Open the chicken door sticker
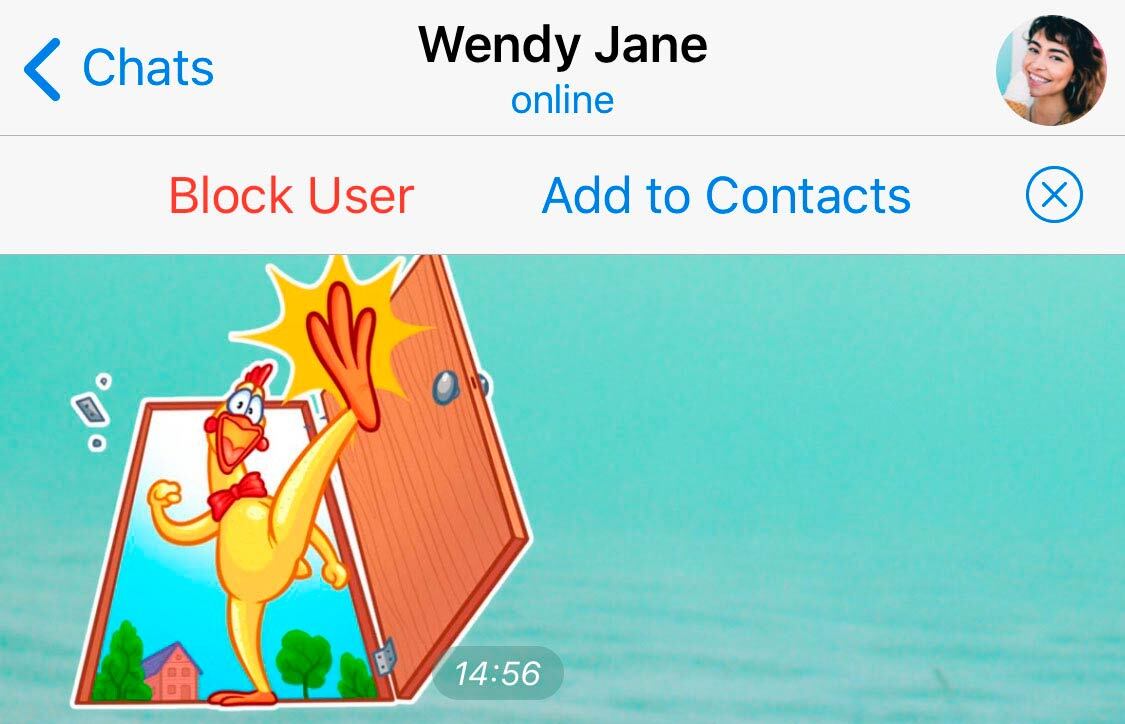 300,480
